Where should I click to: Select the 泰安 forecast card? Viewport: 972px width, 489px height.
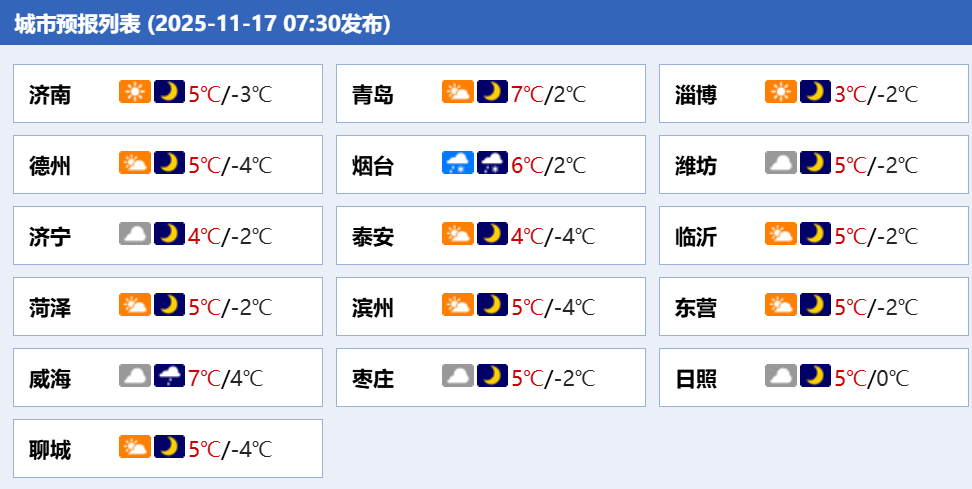click(491, 236)
